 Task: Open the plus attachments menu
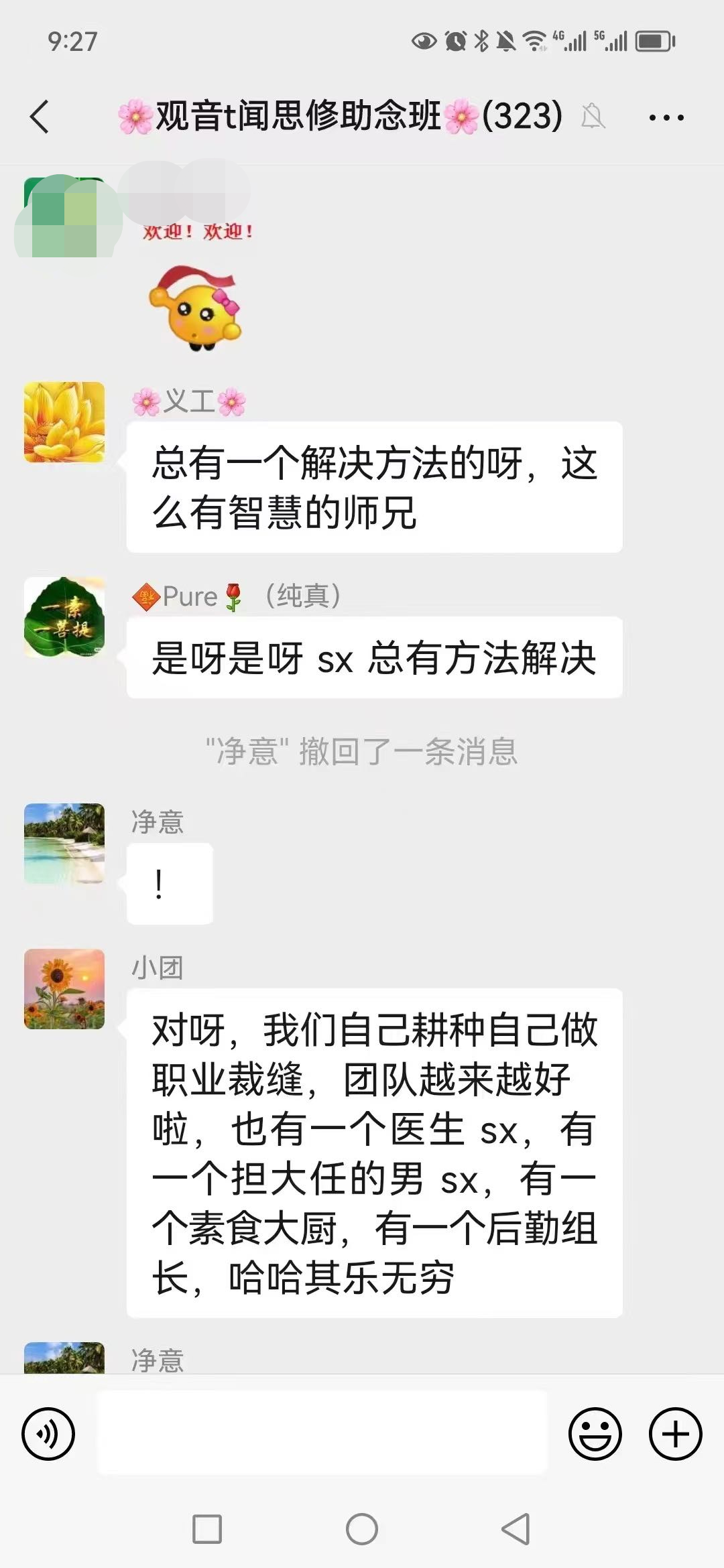(x=675, y=1434)
